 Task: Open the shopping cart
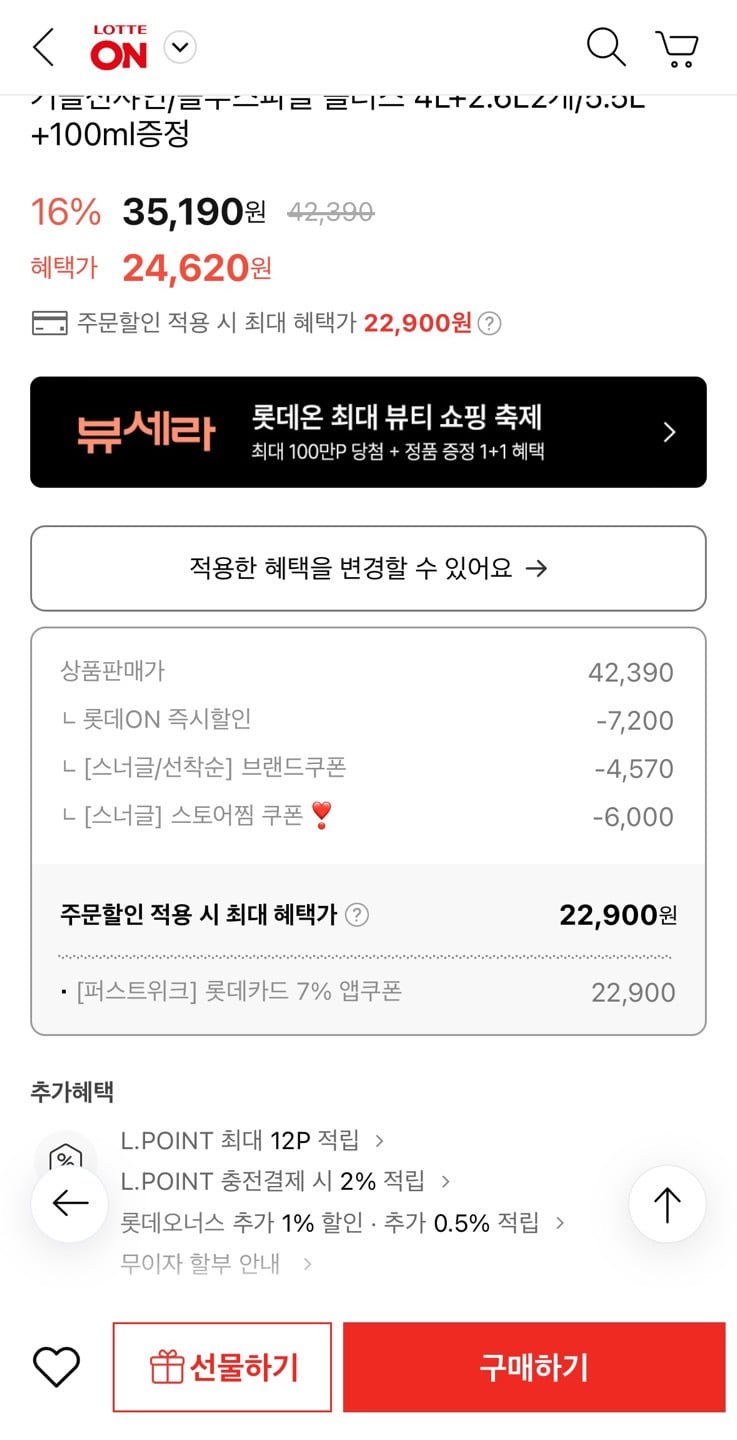pos(677,48)
